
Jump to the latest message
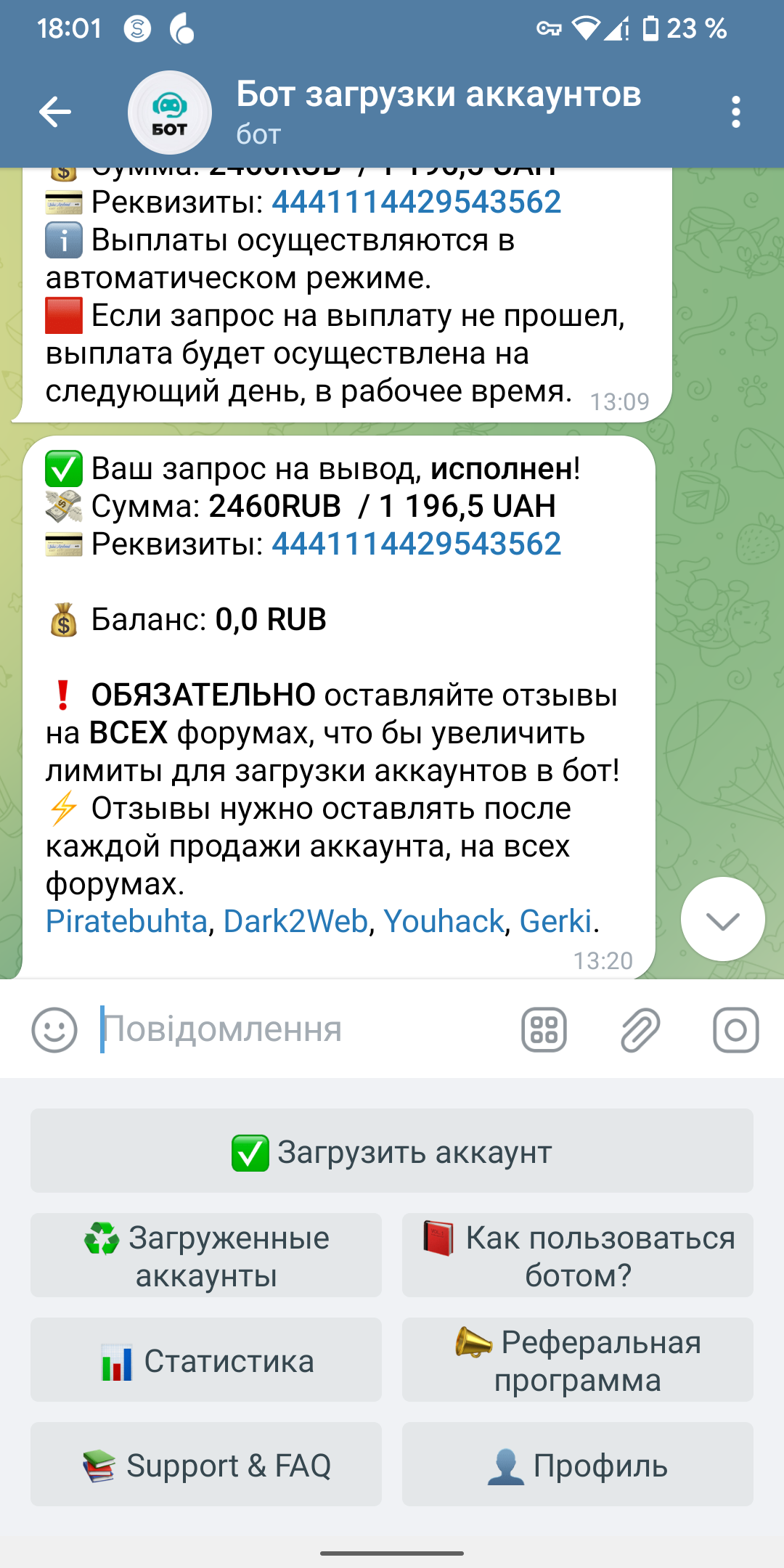[x=722, y=920]
